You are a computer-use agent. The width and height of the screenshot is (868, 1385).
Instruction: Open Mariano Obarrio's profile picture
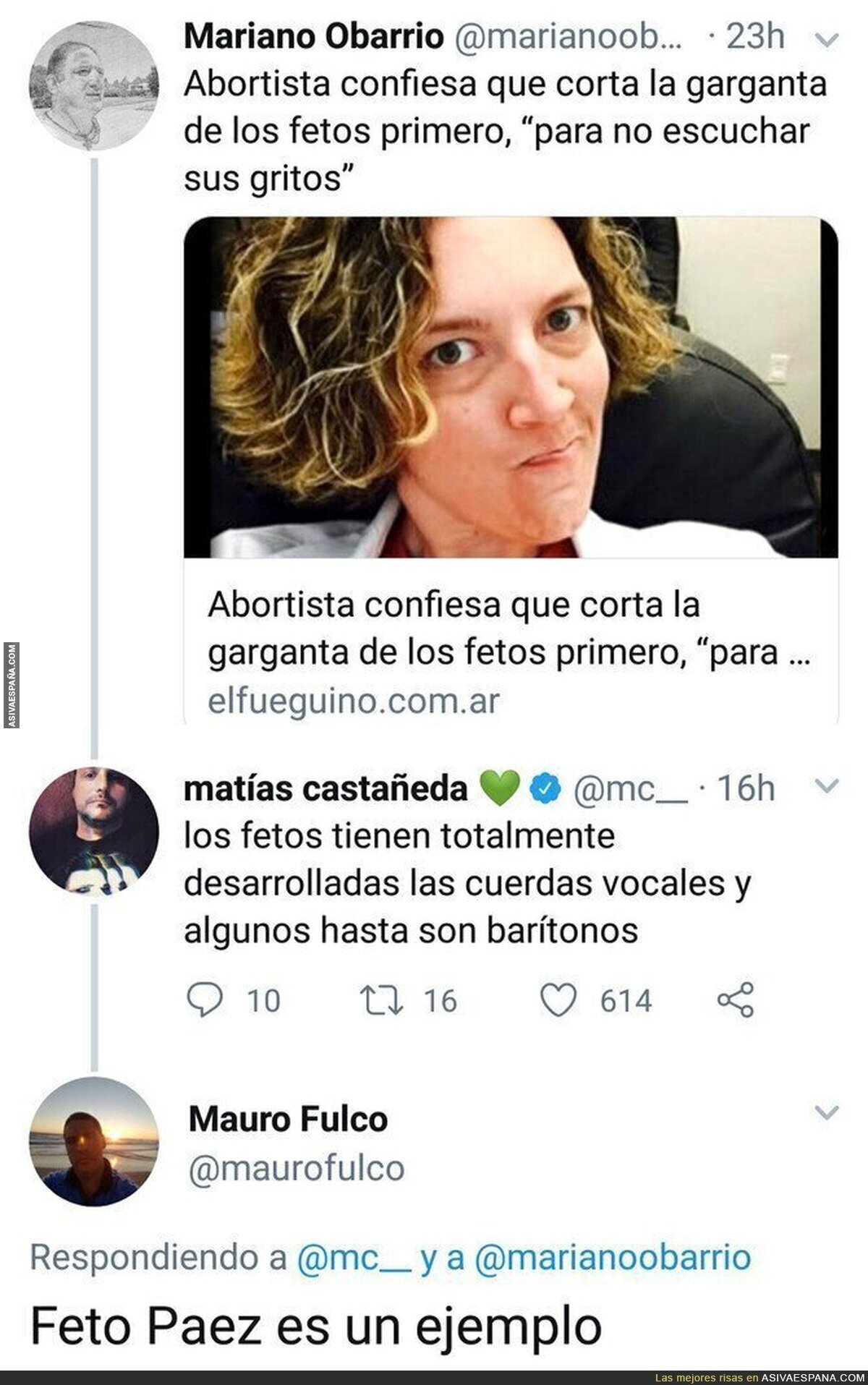[x=93, y=86]
